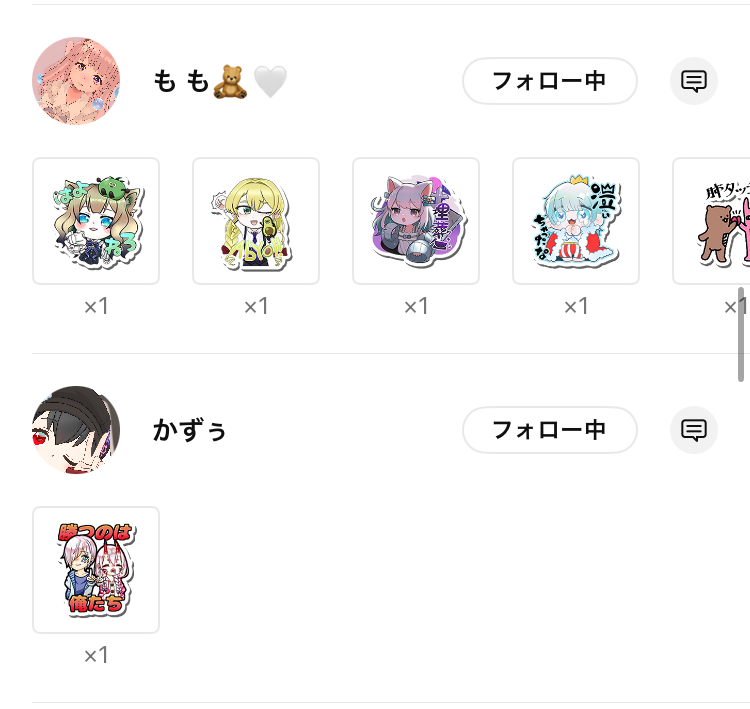
Task: Message かずぅ via chat icon
Action: [694, 430]
